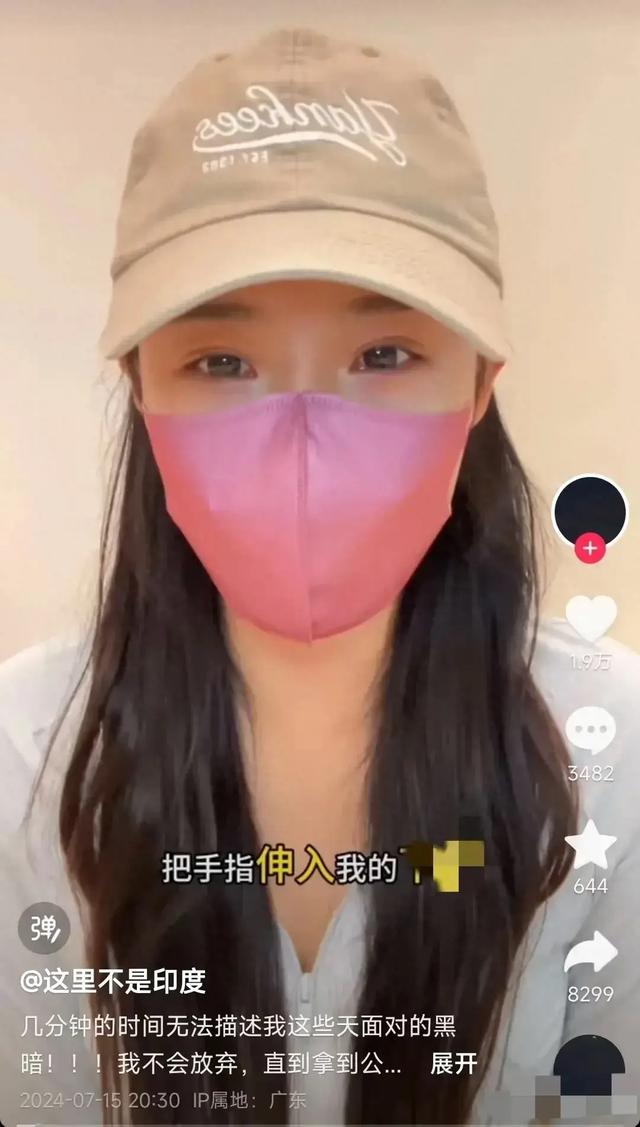Screen dimensions: 640x1127
Task: Open the comments on this video
Action: point(591,732)
